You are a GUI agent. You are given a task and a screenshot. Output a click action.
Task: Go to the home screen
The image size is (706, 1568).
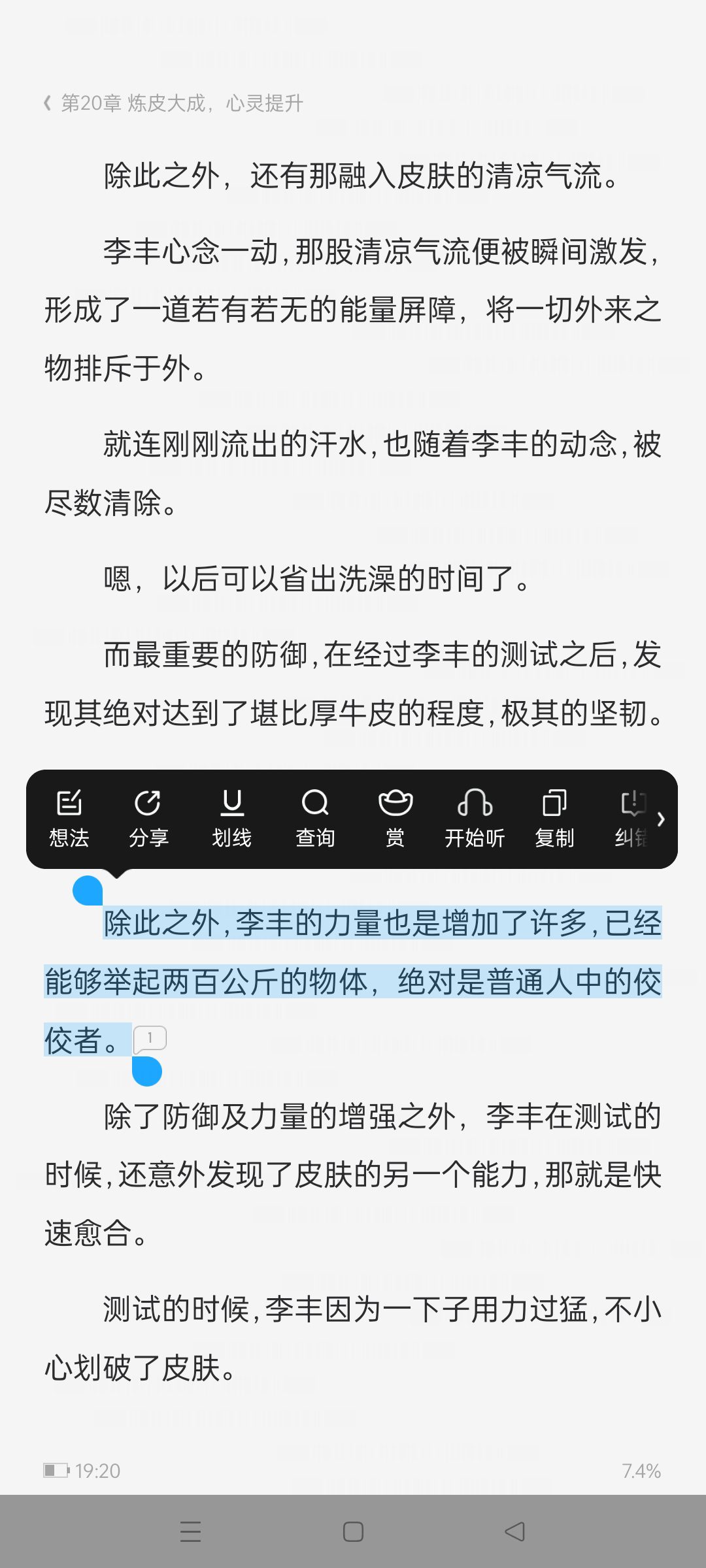click(353, 1531)
